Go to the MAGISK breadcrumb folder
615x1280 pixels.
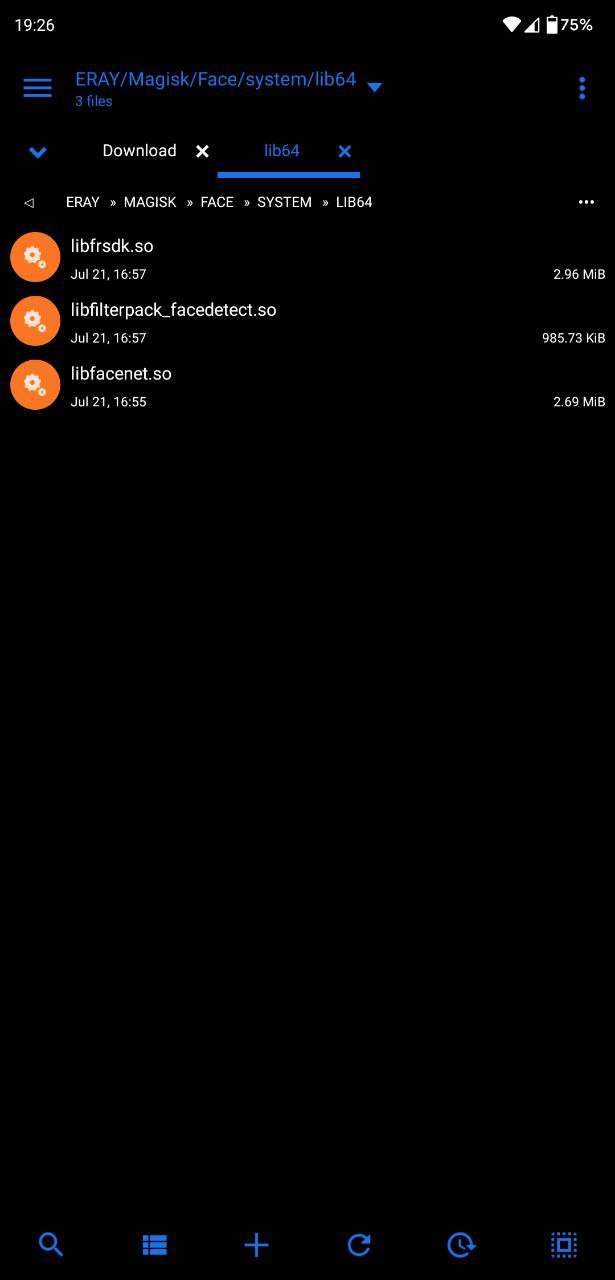150,202
